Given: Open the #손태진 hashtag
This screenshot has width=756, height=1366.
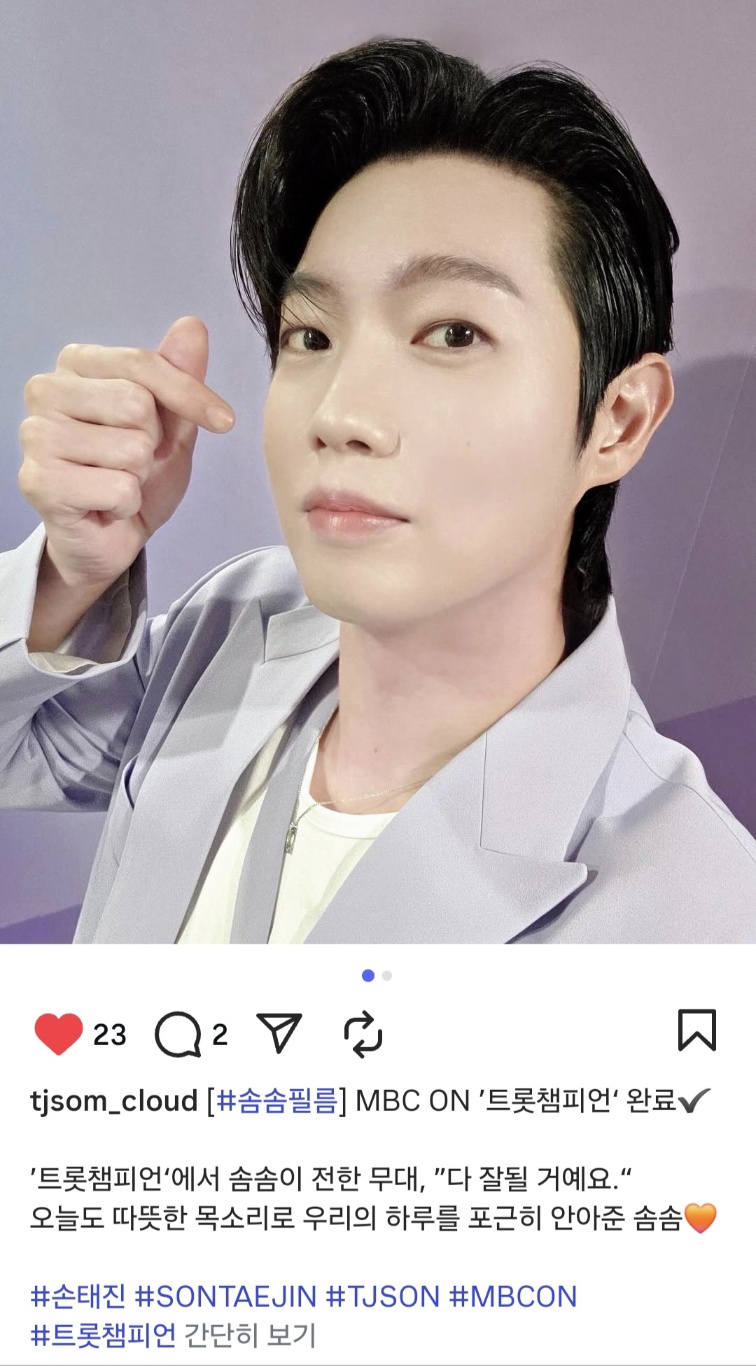Looking at the screenshot, I should [78, 1297].
